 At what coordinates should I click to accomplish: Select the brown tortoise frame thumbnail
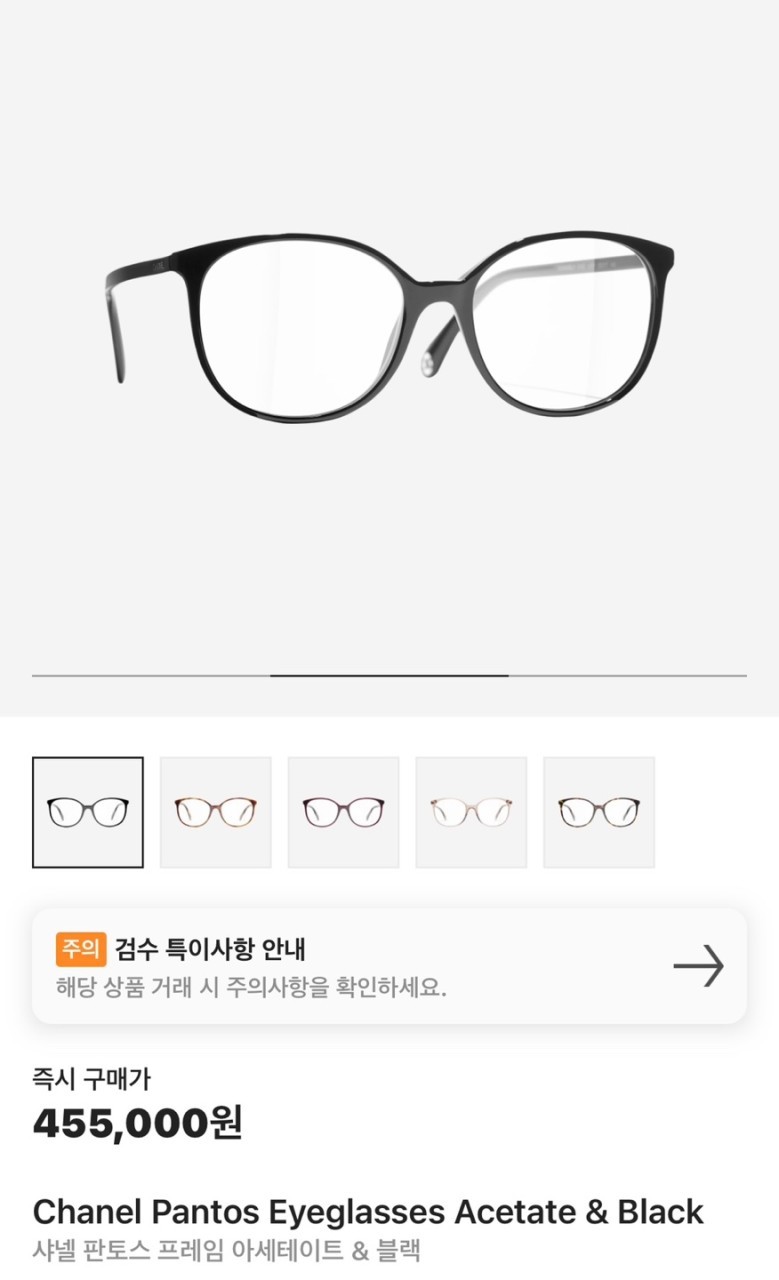pyautogui.click(x=216, y=812)
